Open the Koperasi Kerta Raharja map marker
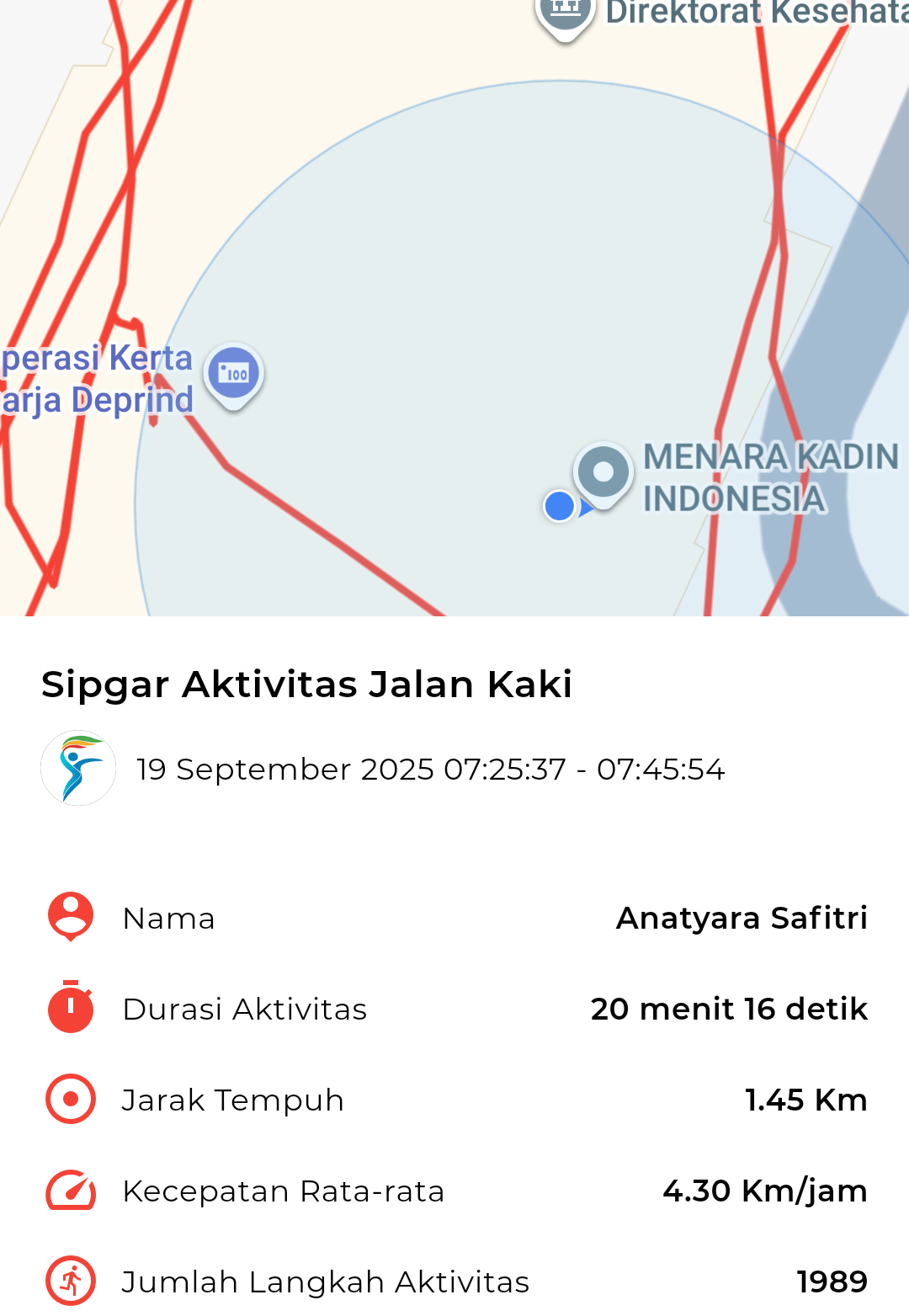The height and width of the screenshot is (1316, 909). pos(234,373)
